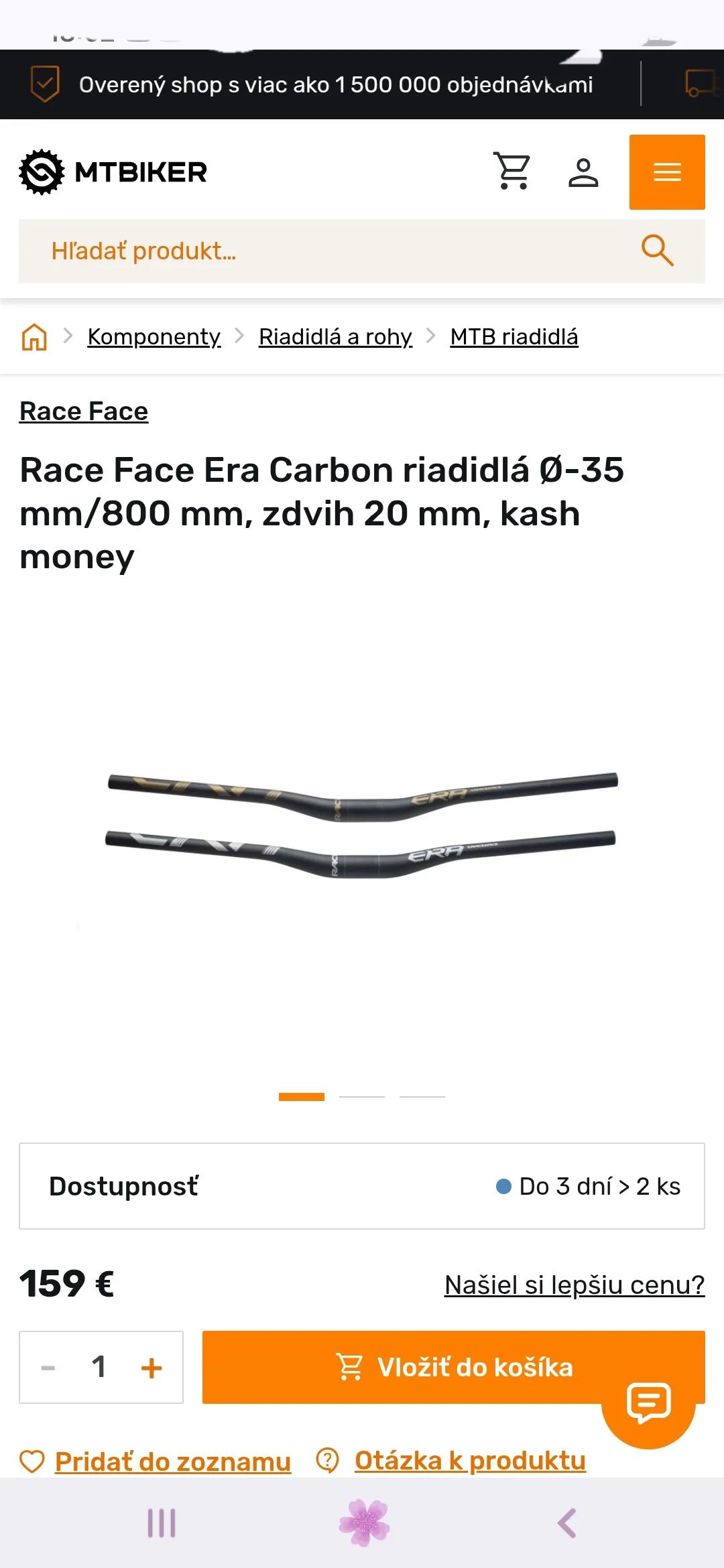Increase quantity with the plus button
Image resolution: width=724 pixels, height=1568 pixels.
(x=152, y=1368)
